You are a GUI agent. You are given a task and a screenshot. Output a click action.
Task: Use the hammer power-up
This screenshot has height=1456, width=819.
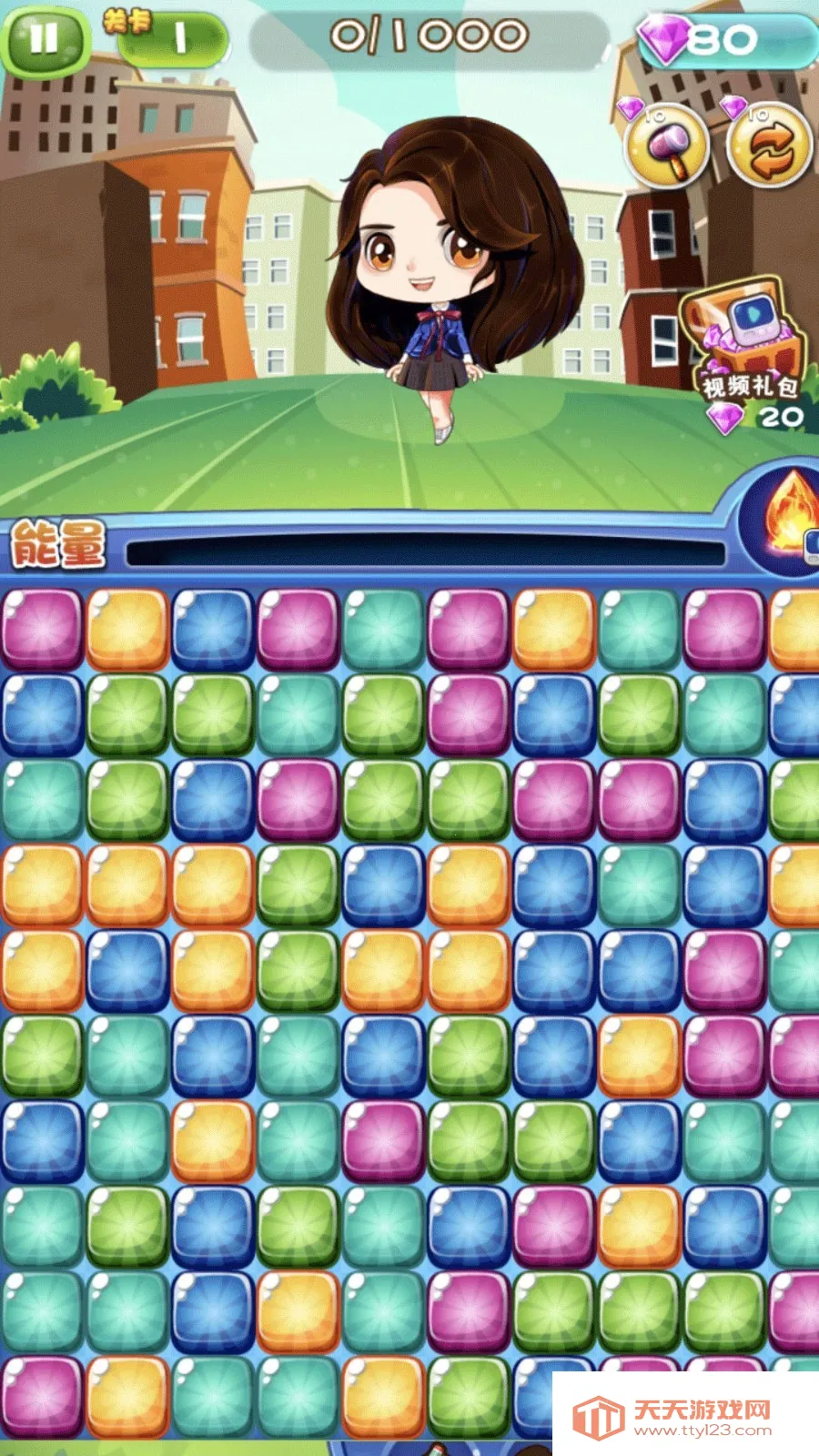pos(666,146)
